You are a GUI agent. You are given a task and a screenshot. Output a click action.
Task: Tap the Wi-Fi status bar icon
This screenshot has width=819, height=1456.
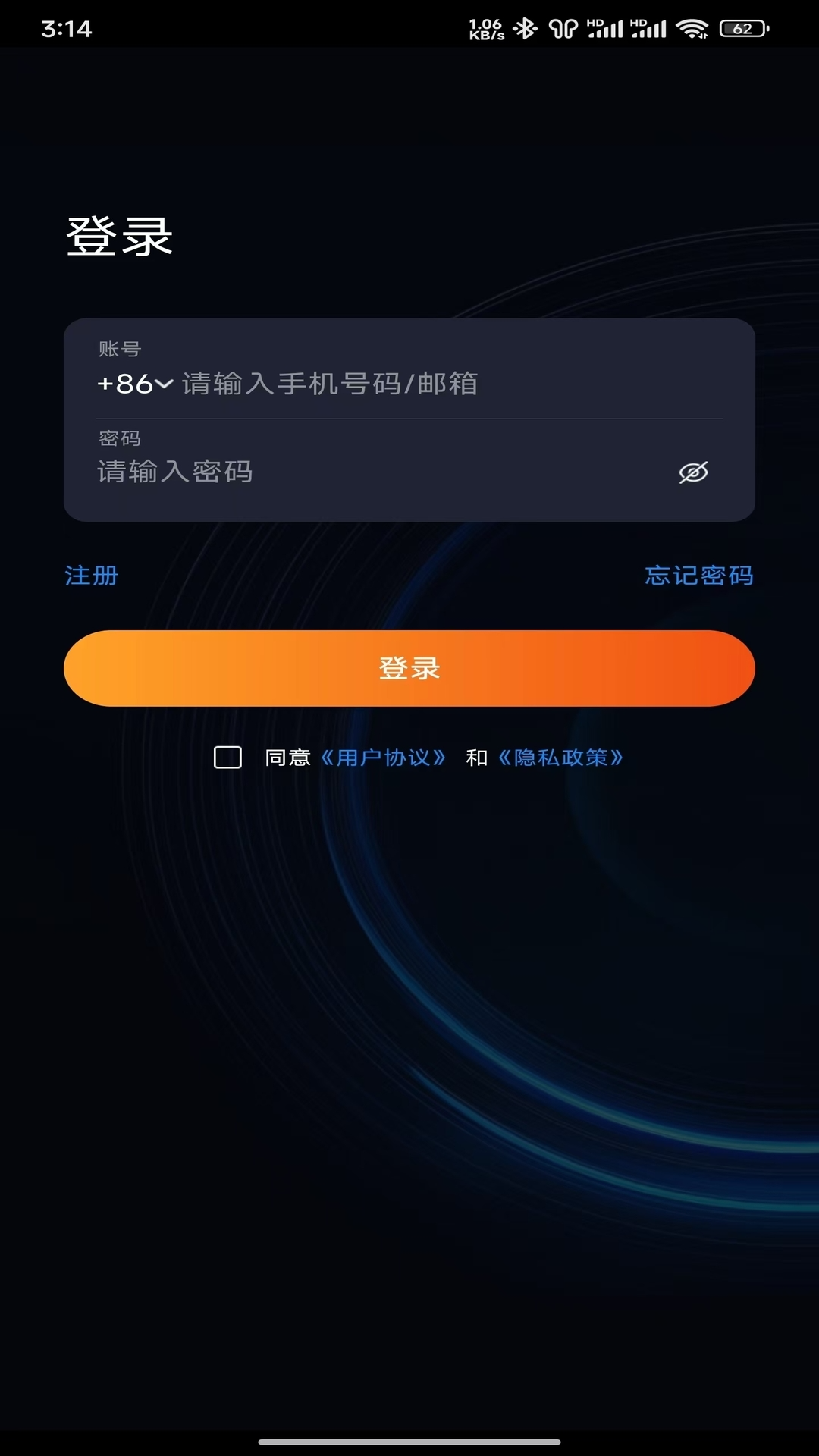pos(692,29)
